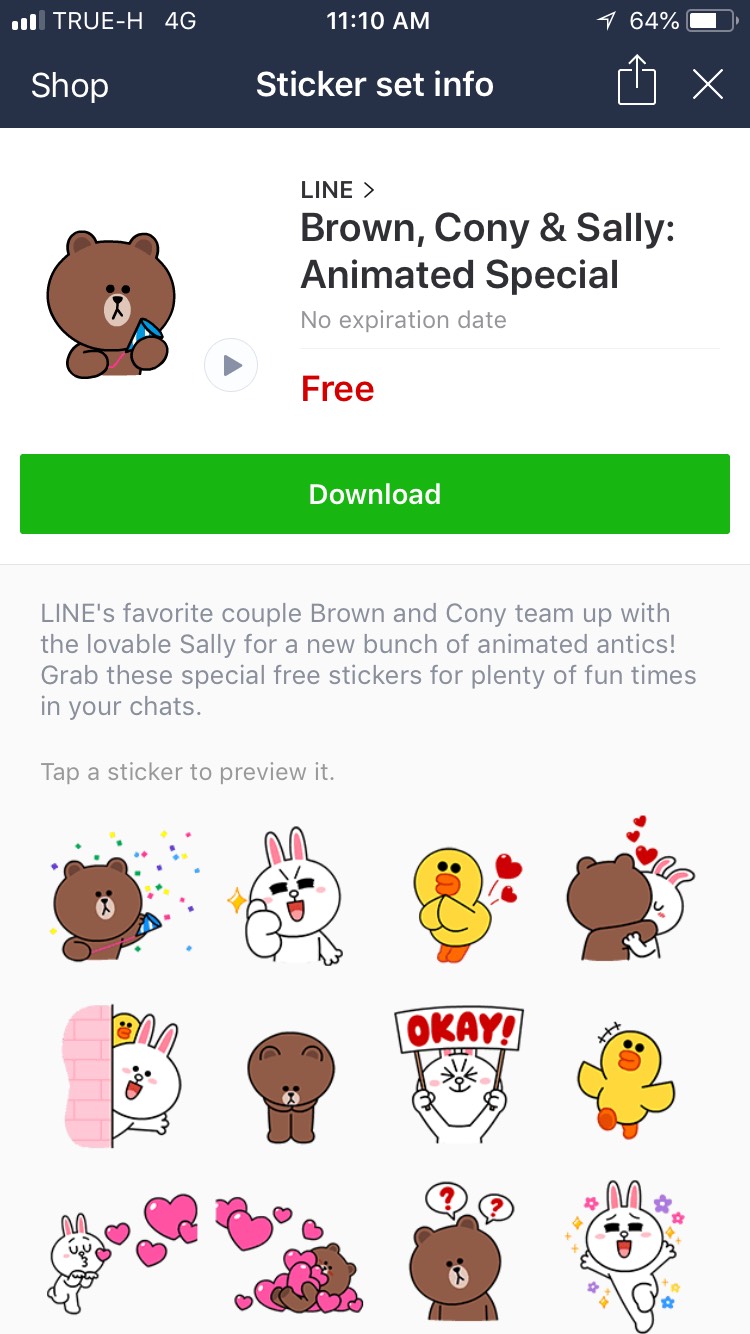
Task: Preview Cony holding OKAY sign sticker
Action: [458, 1073]
